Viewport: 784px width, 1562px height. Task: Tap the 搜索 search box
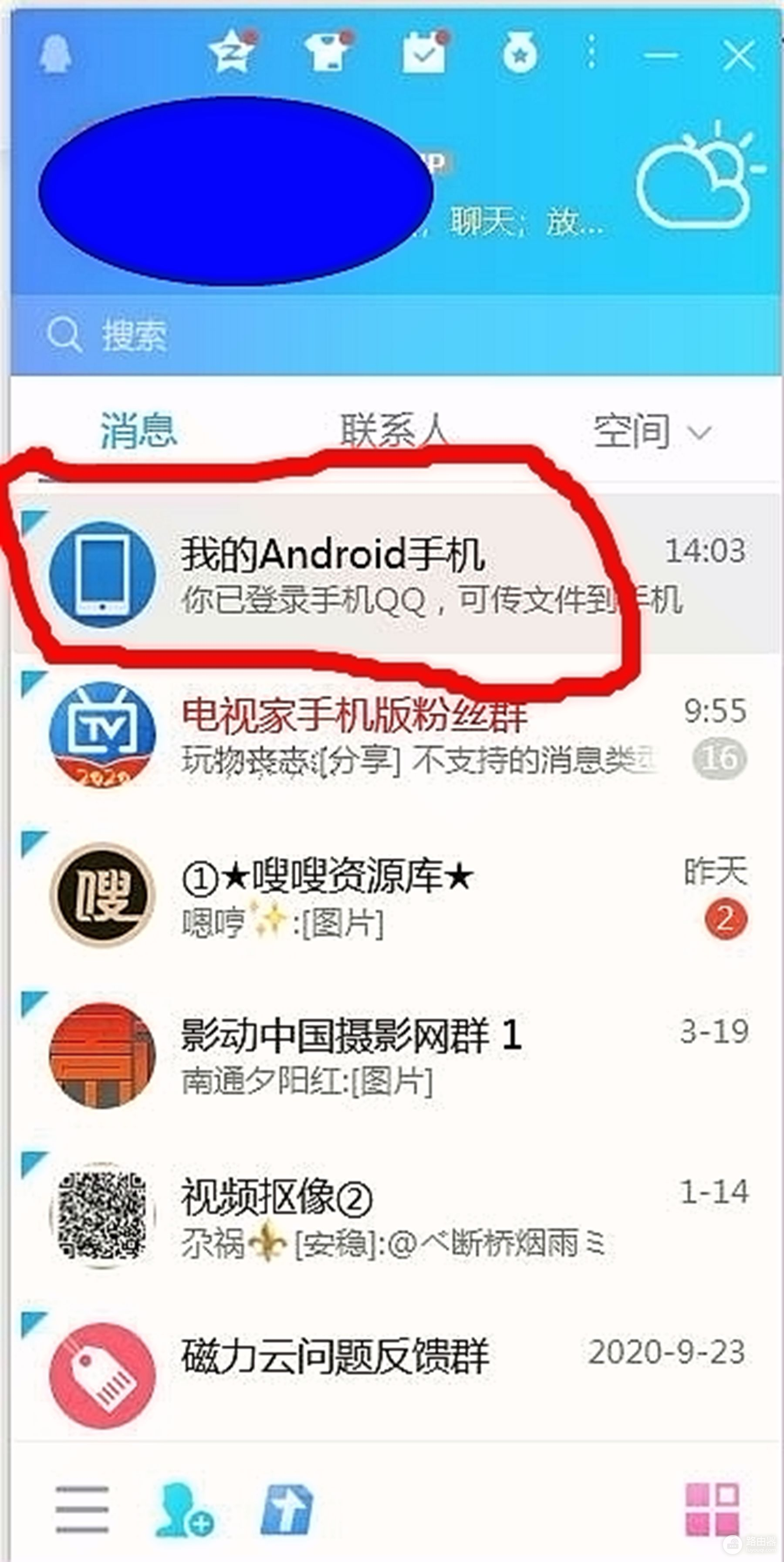click(x=364, y=335)
